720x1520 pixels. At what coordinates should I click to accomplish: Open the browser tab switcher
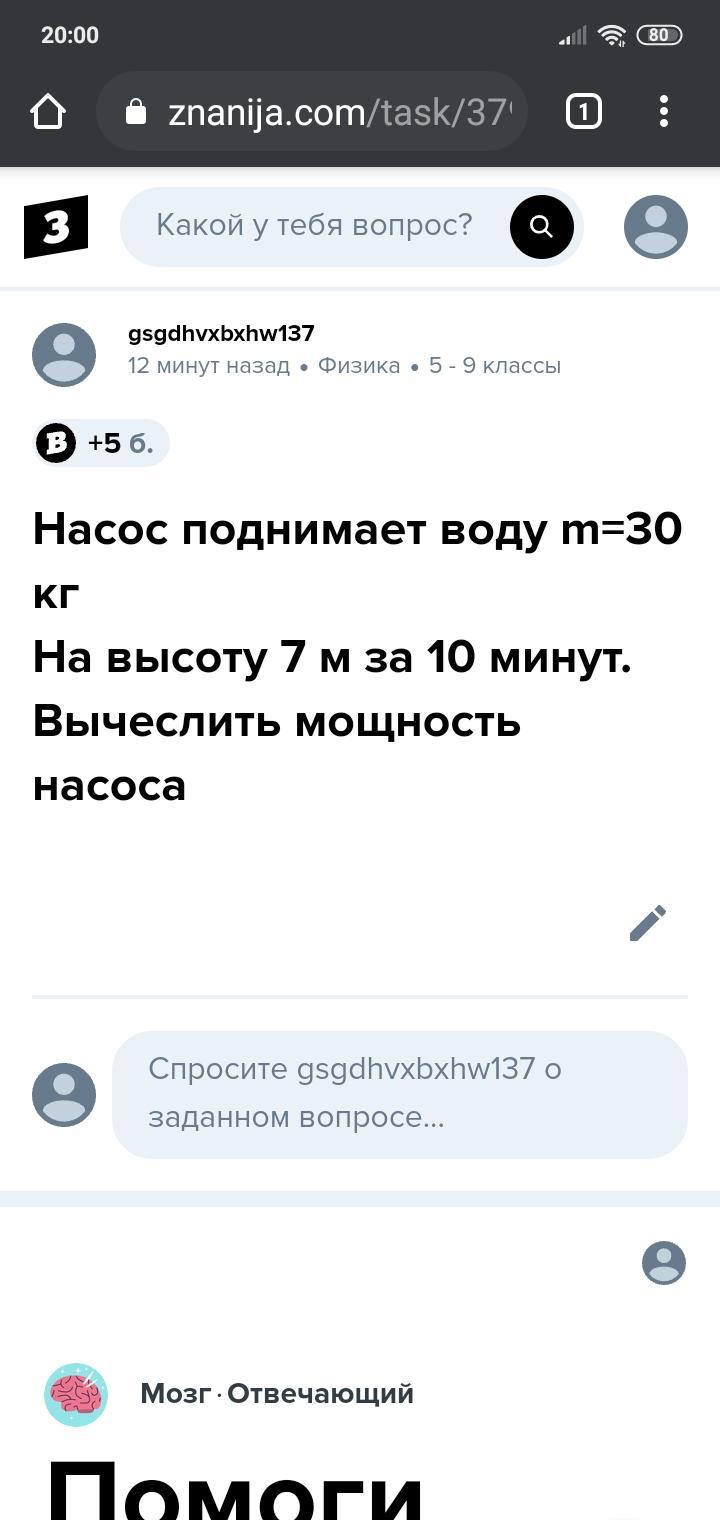[584, 111]
